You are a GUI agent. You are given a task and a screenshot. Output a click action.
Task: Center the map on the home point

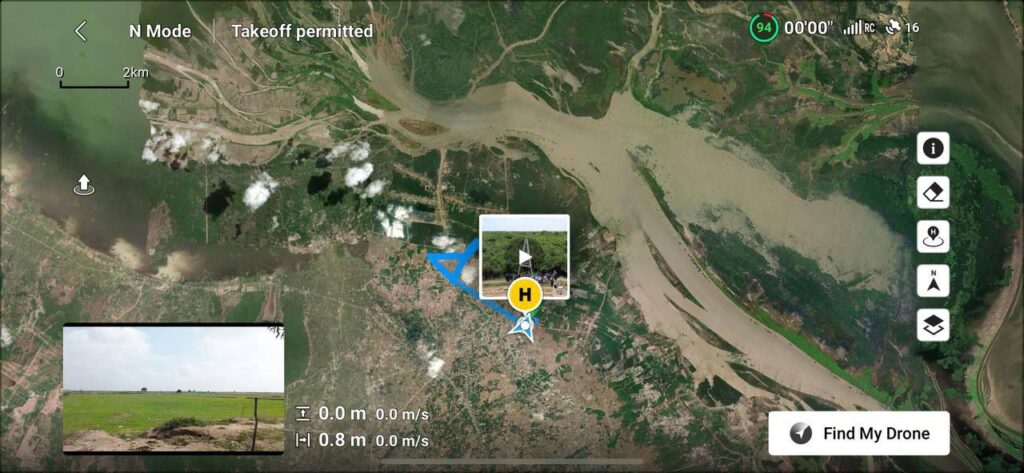pyautogui.click(x=933, y=237)
